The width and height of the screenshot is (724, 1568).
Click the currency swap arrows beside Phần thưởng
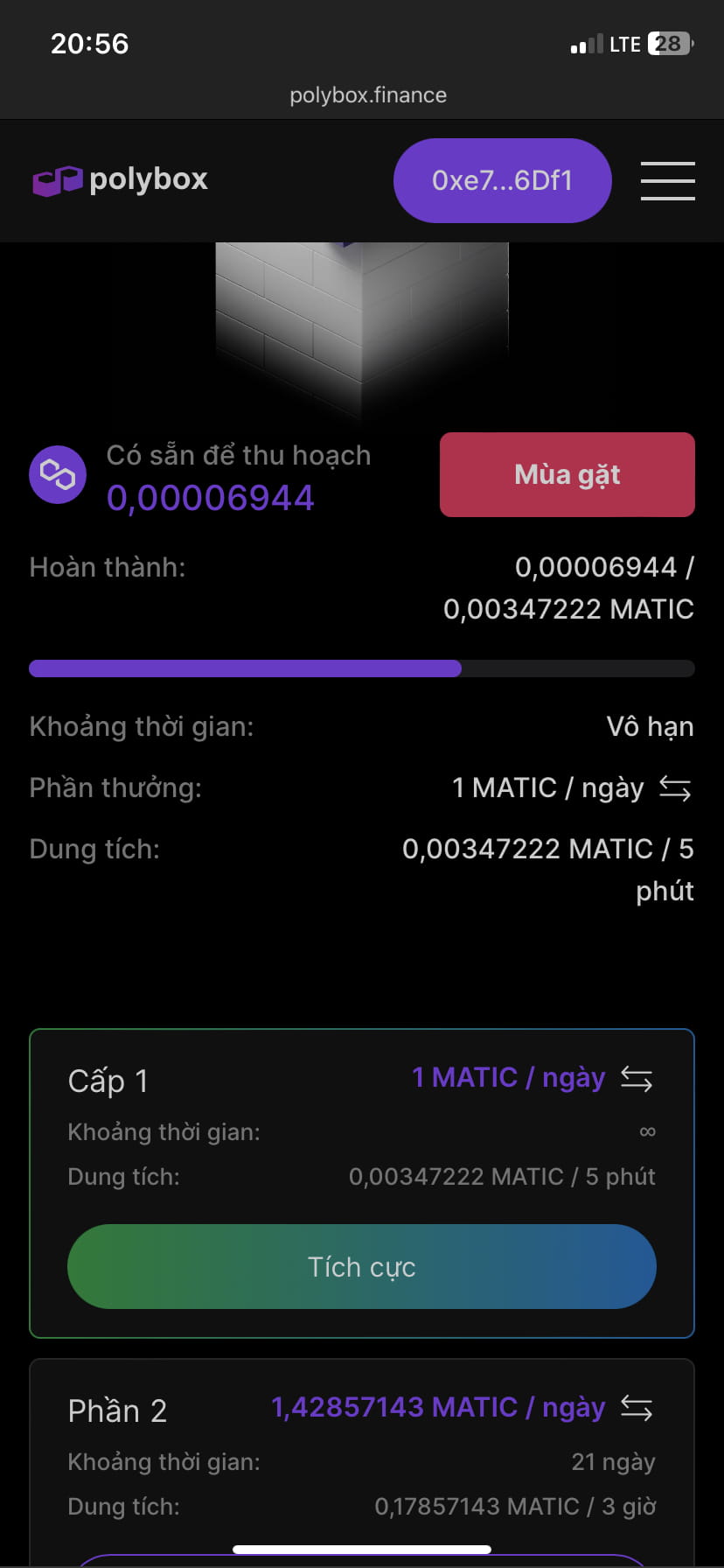pos(678,788)
